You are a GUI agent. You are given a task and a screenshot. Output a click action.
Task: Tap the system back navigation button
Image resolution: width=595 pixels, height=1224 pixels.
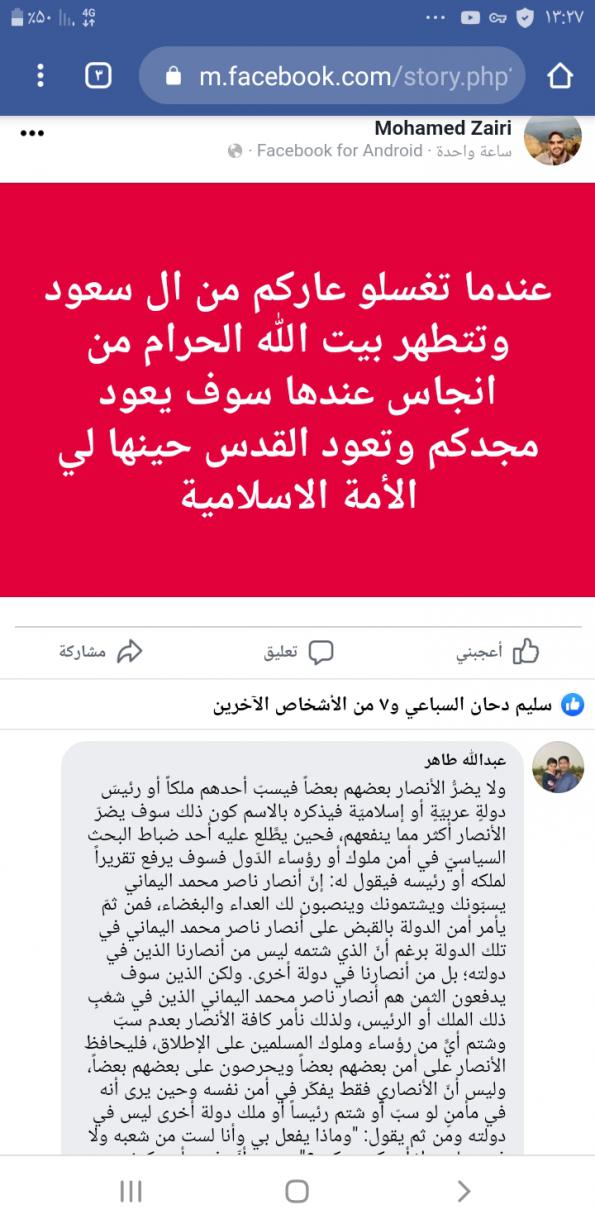tap(463, 1190)
